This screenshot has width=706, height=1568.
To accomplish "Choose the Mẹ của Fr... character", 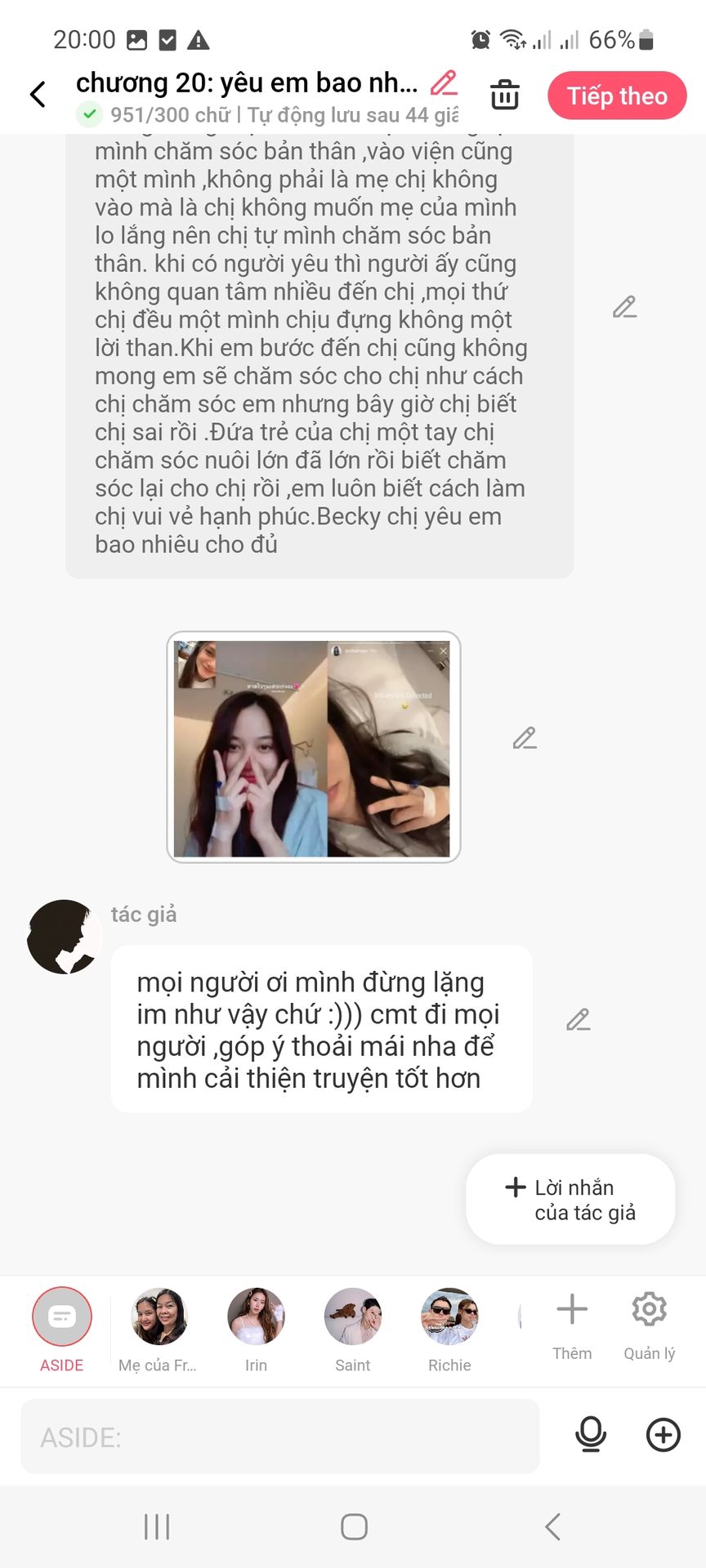I will click(159, 1330).
